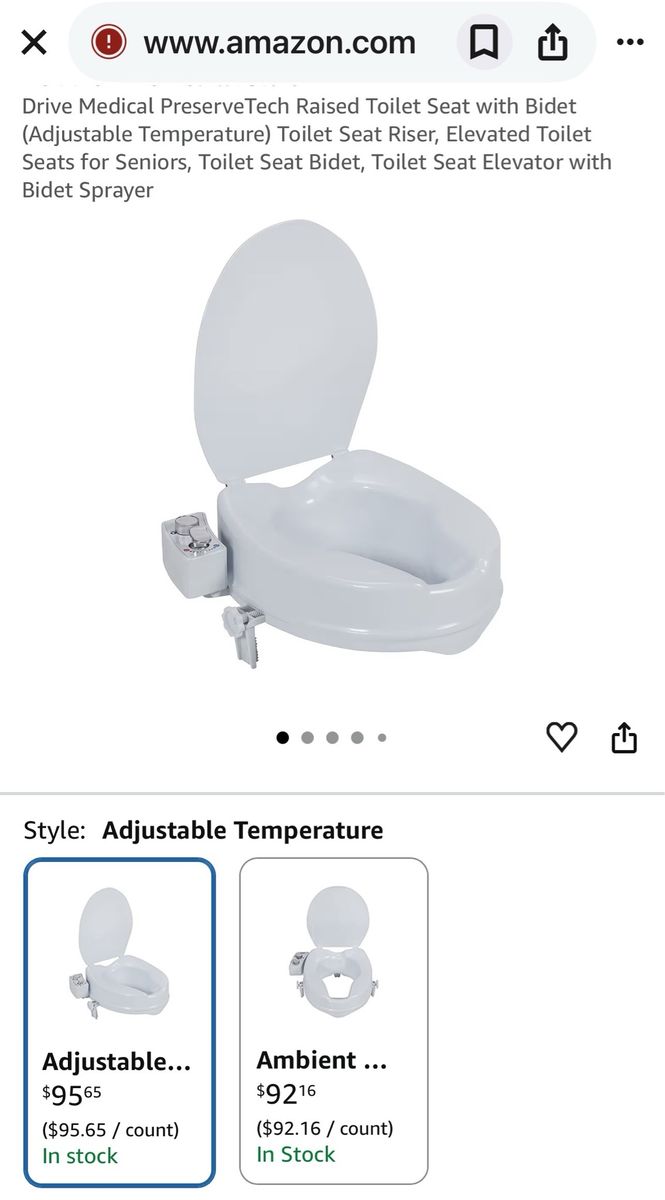Select the Adjustable Temperature style option

point(120,1021)
